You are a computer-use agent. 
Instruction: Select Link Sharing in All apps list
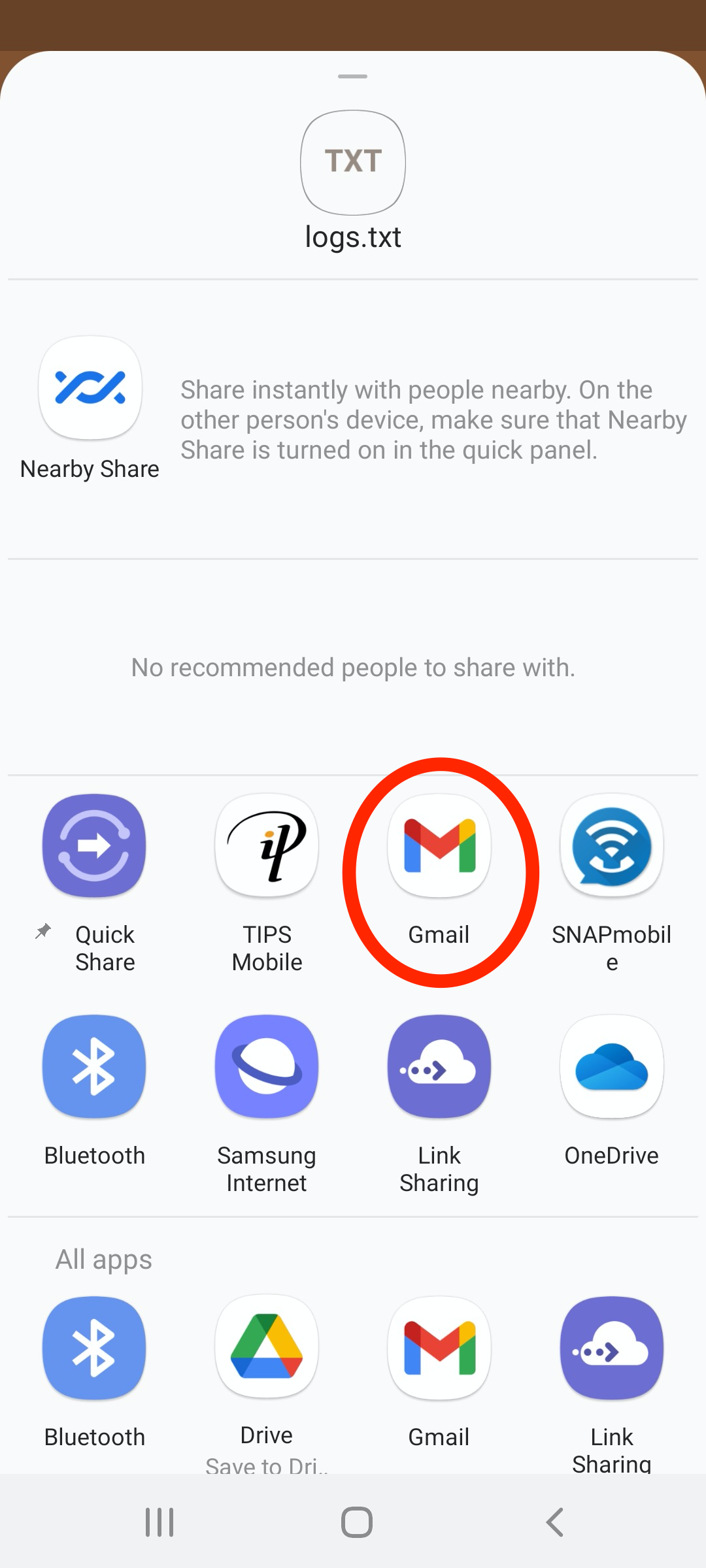612,1348
